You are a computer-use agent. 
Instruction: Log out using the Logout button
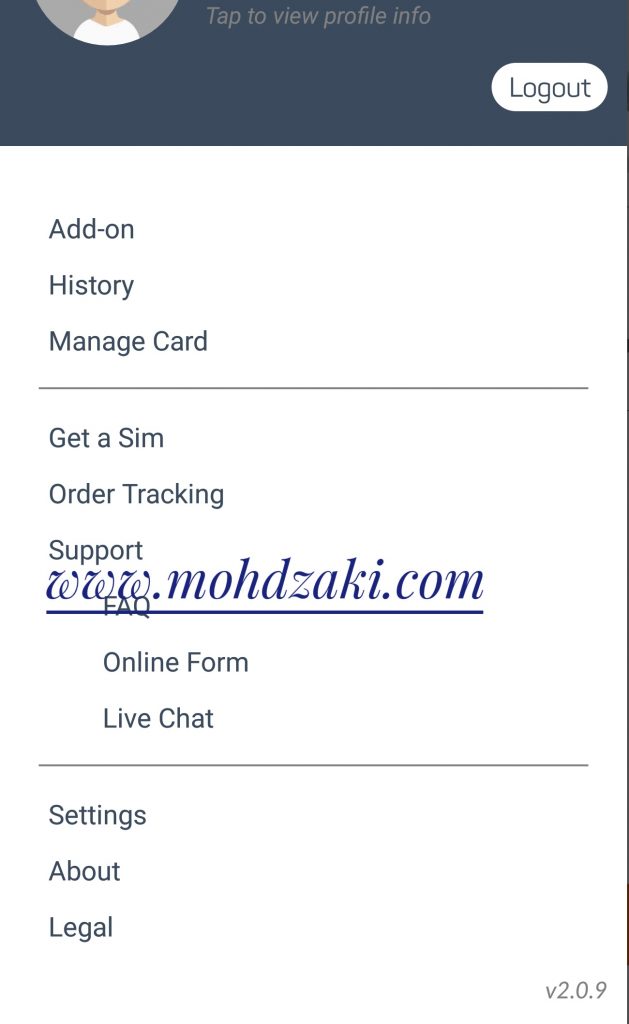tap(549, 88)
